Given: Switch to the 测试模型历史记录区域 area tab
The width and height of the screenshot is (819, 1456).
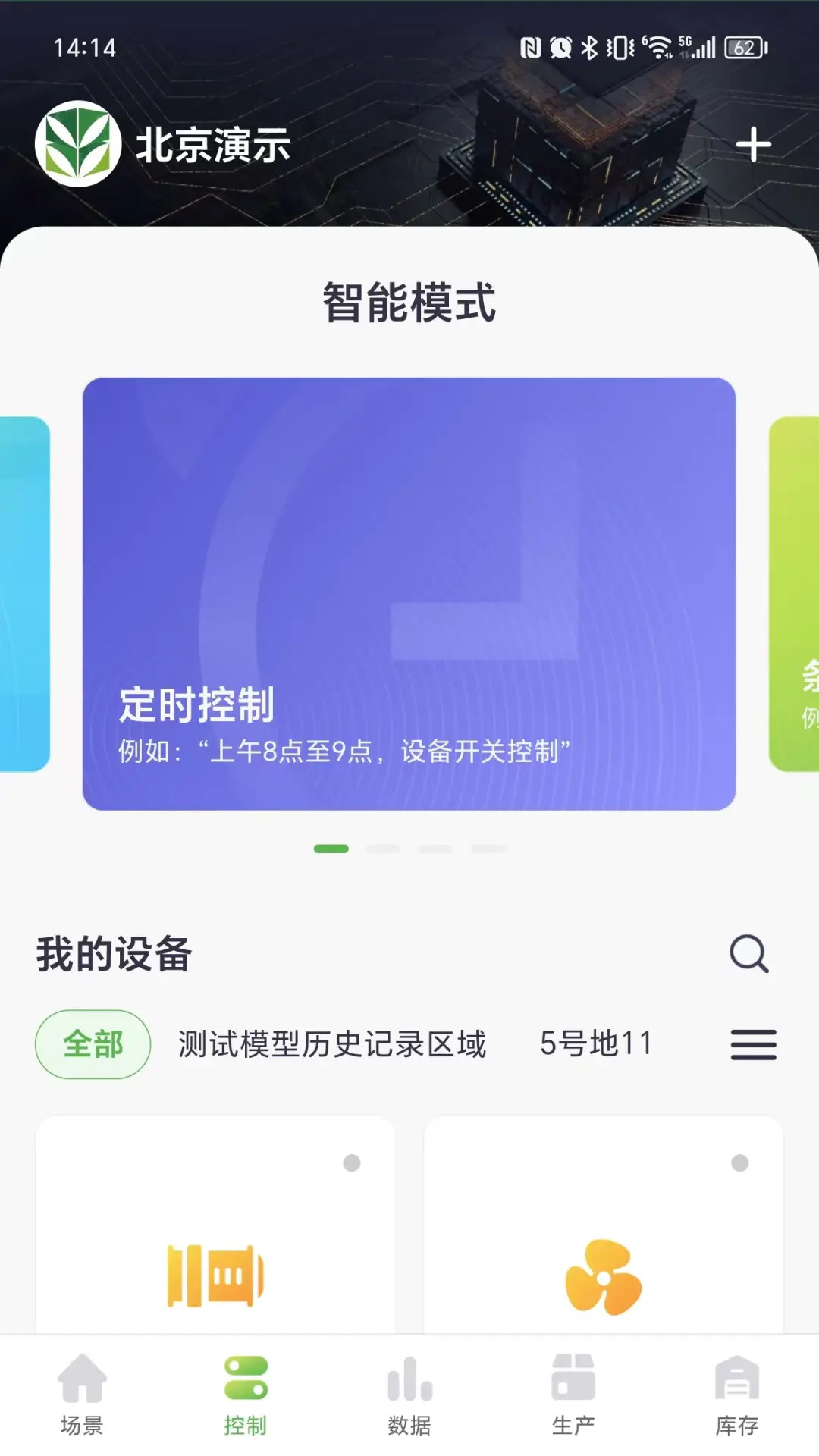Looking at the screenshot, I should pyautogui.click(x=331, y=1042).
